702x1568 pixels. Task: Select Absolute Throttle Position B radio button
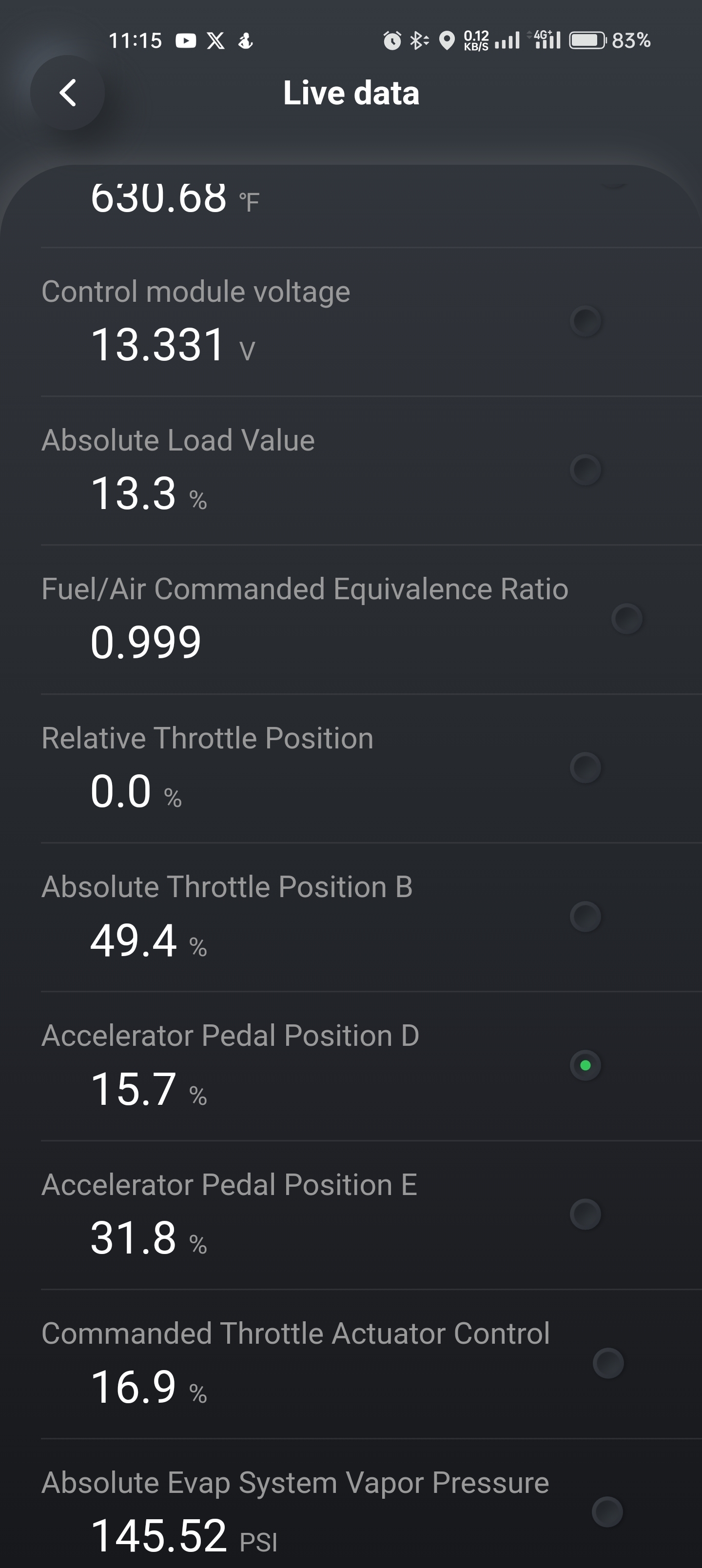coord(585,917)
